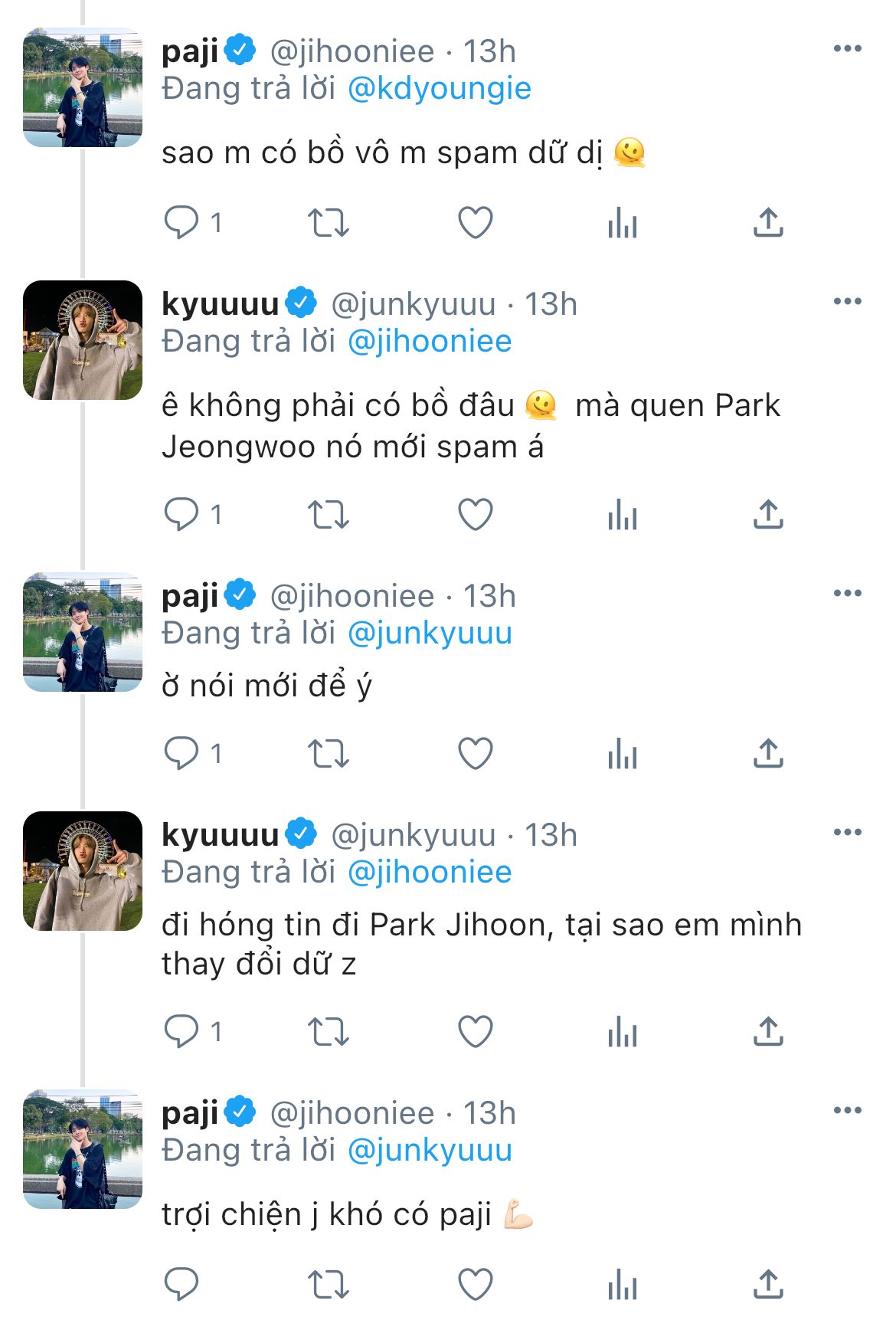Screen dimensions: 896x1320
Task: Open more options on "sao m có bồ" tweet
Action: pos(847,49)
